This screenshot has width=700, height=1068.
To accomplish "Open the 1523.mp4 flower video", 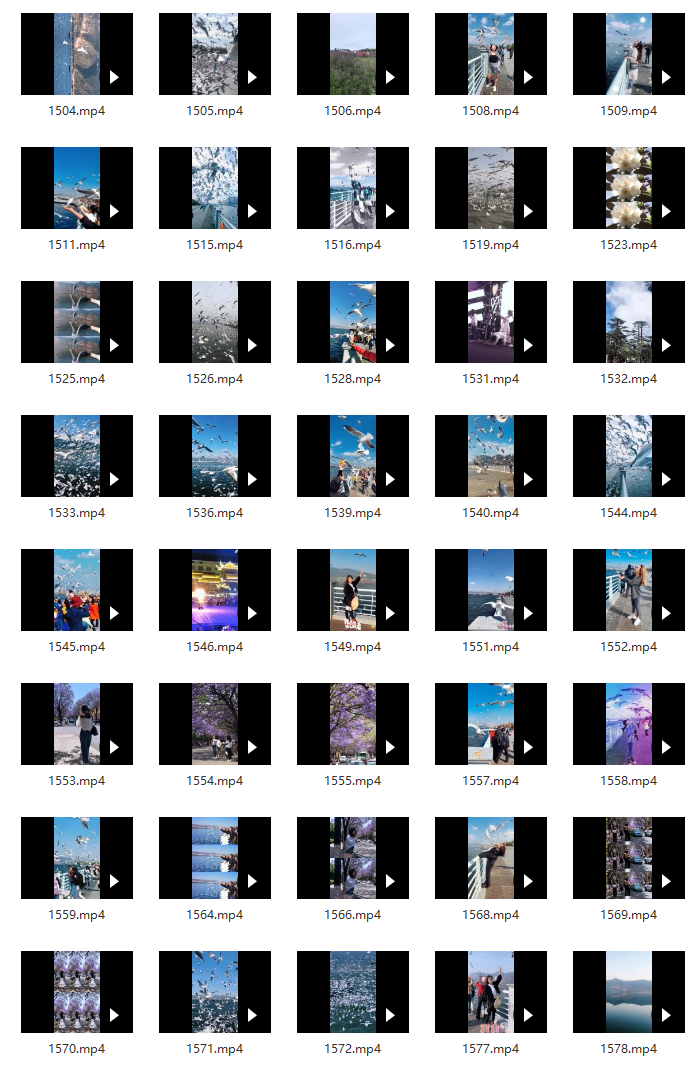I will (629, 188).
